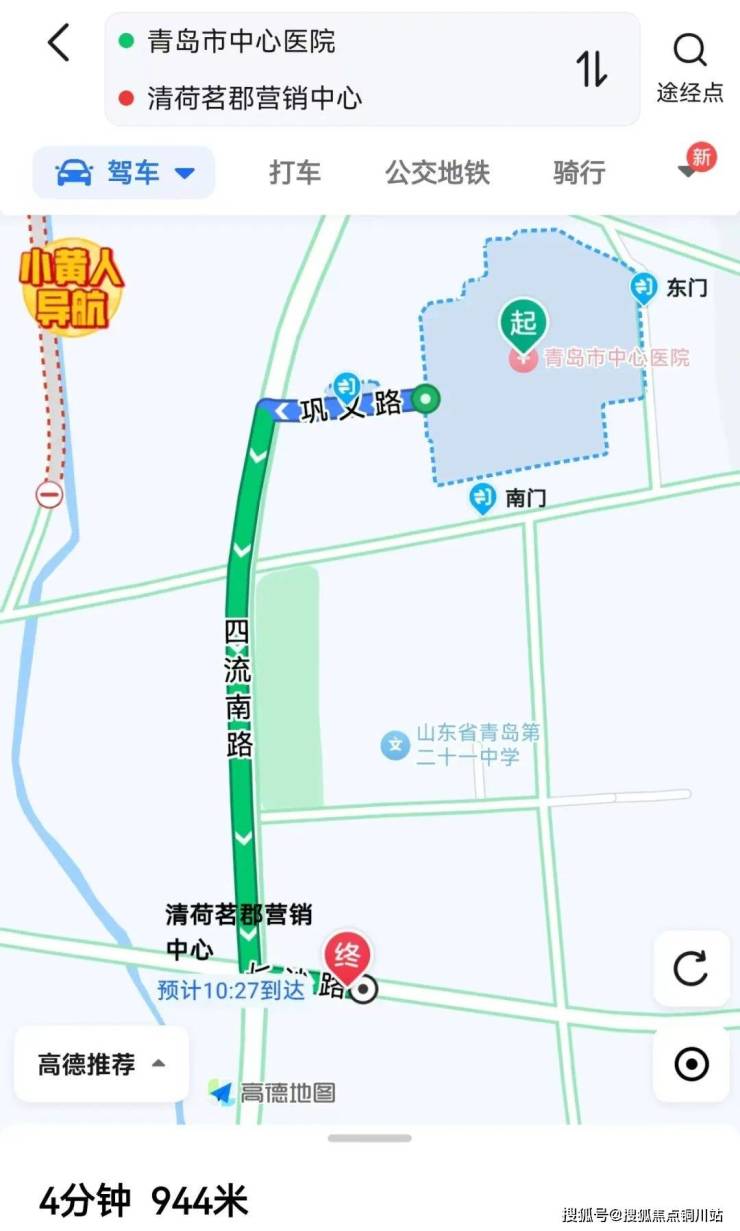Open the 驾车 mode dropdown

coord(125,172)
